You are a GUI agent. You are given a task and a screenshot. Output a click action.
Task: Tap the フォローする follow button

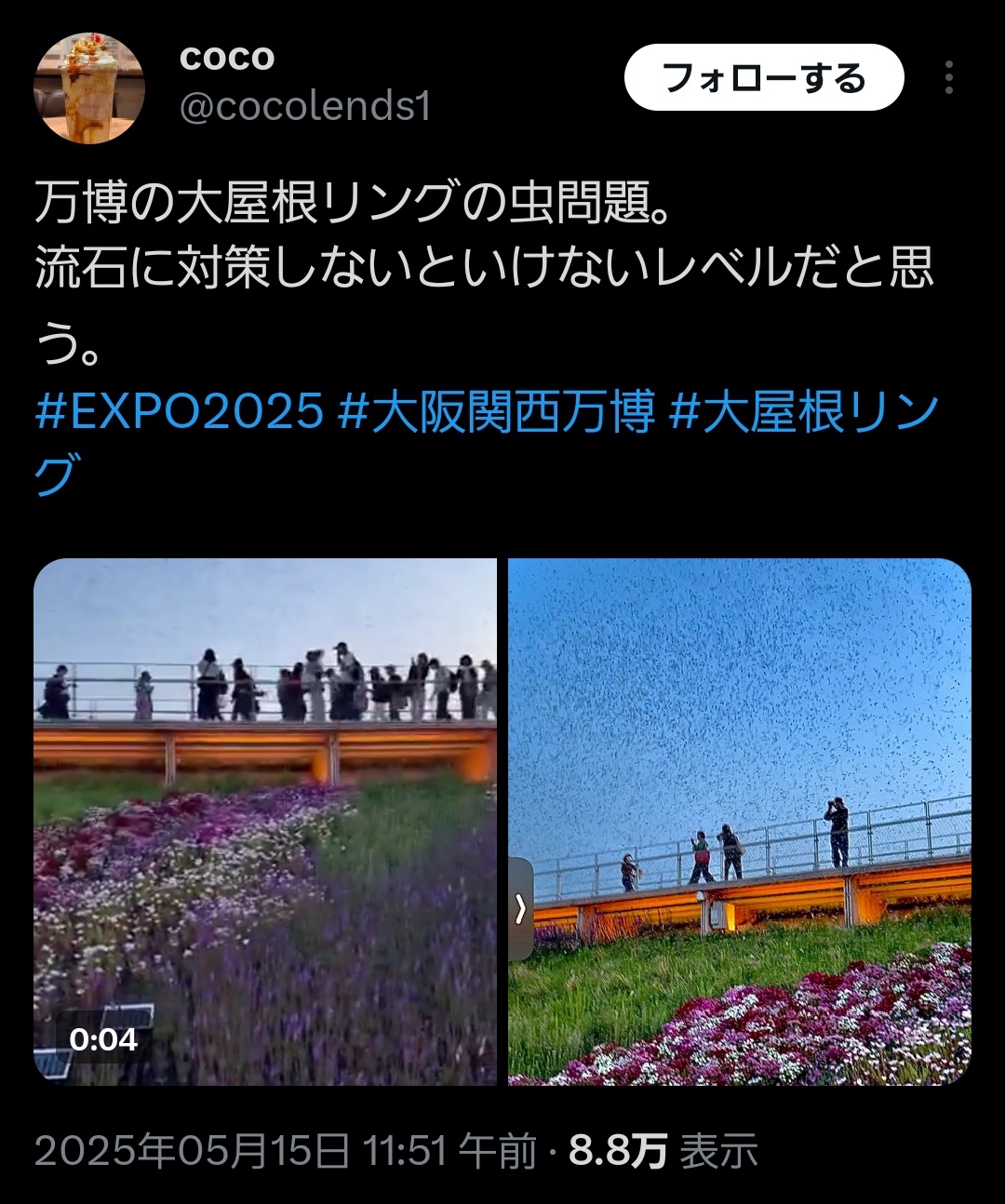763,78
